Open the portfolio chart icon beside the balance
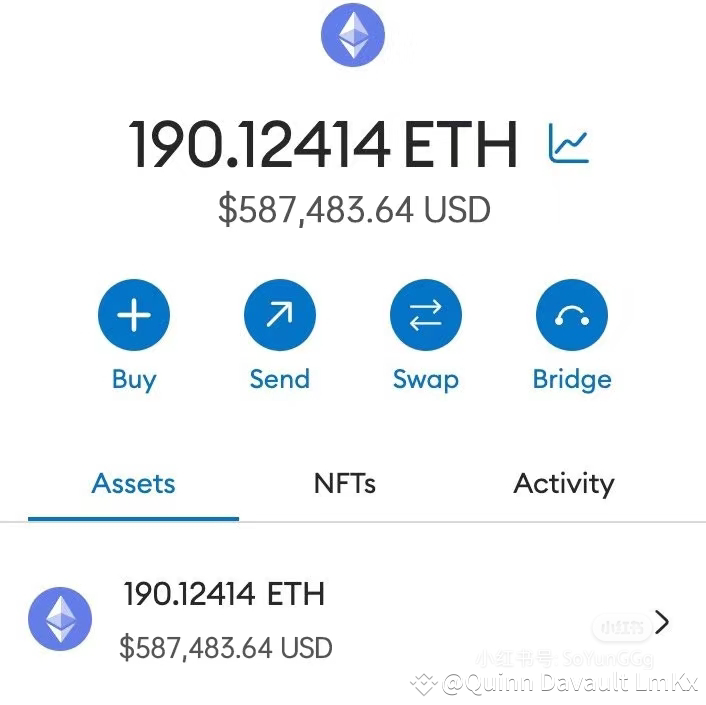 point(568,144)
